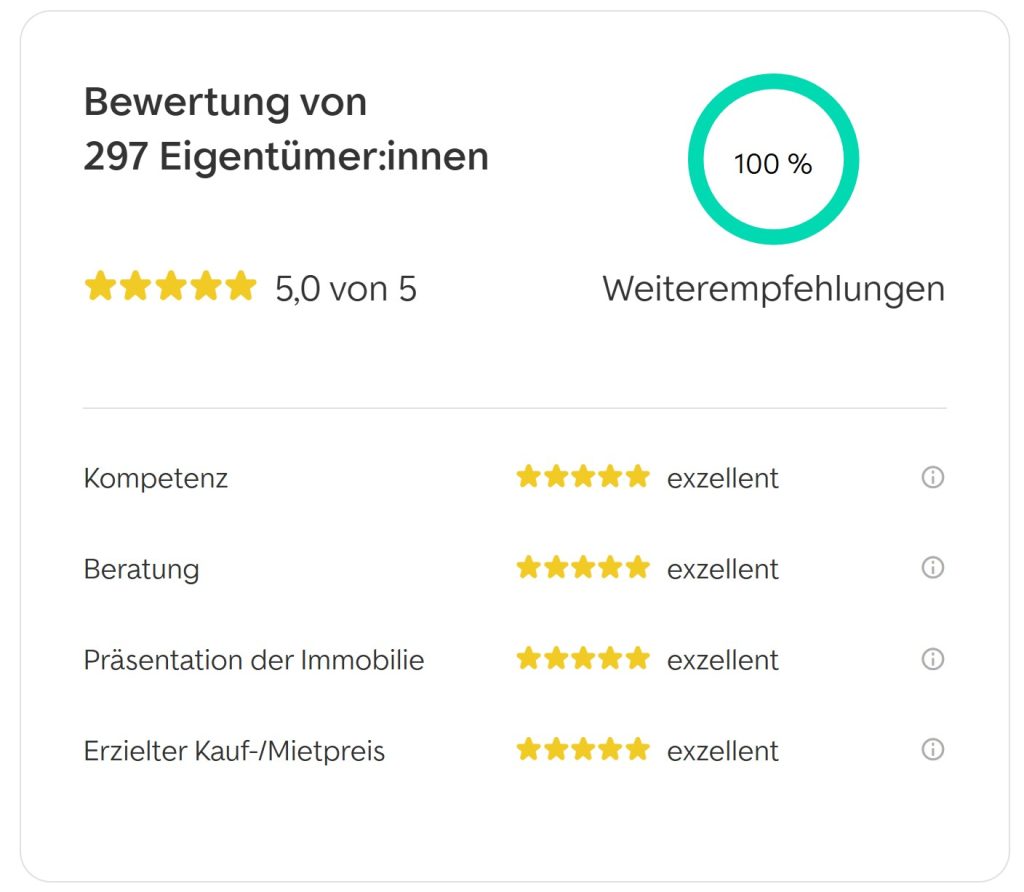The width and height of the screenshot is (1024, 892).
Task: View info on Erzielter Kauf-/Mietpreis rating
Action: 932,750
